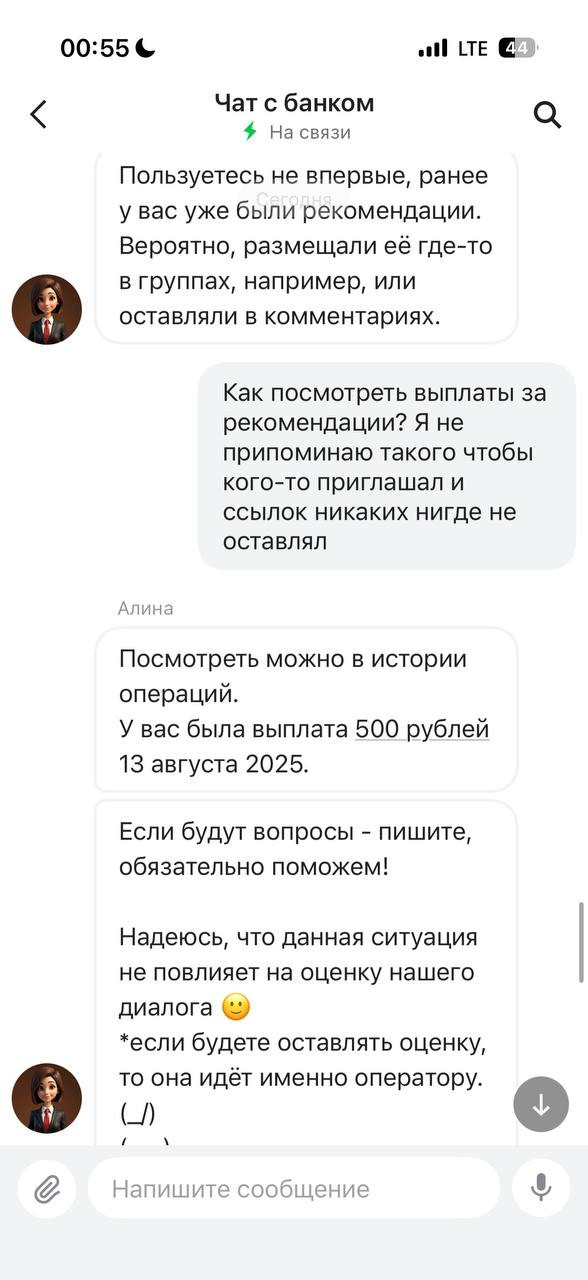The width and height of the screenshot is (588, 1280).
Task: Tap the underlined 500 рублей link
Action: click(422, 729)
